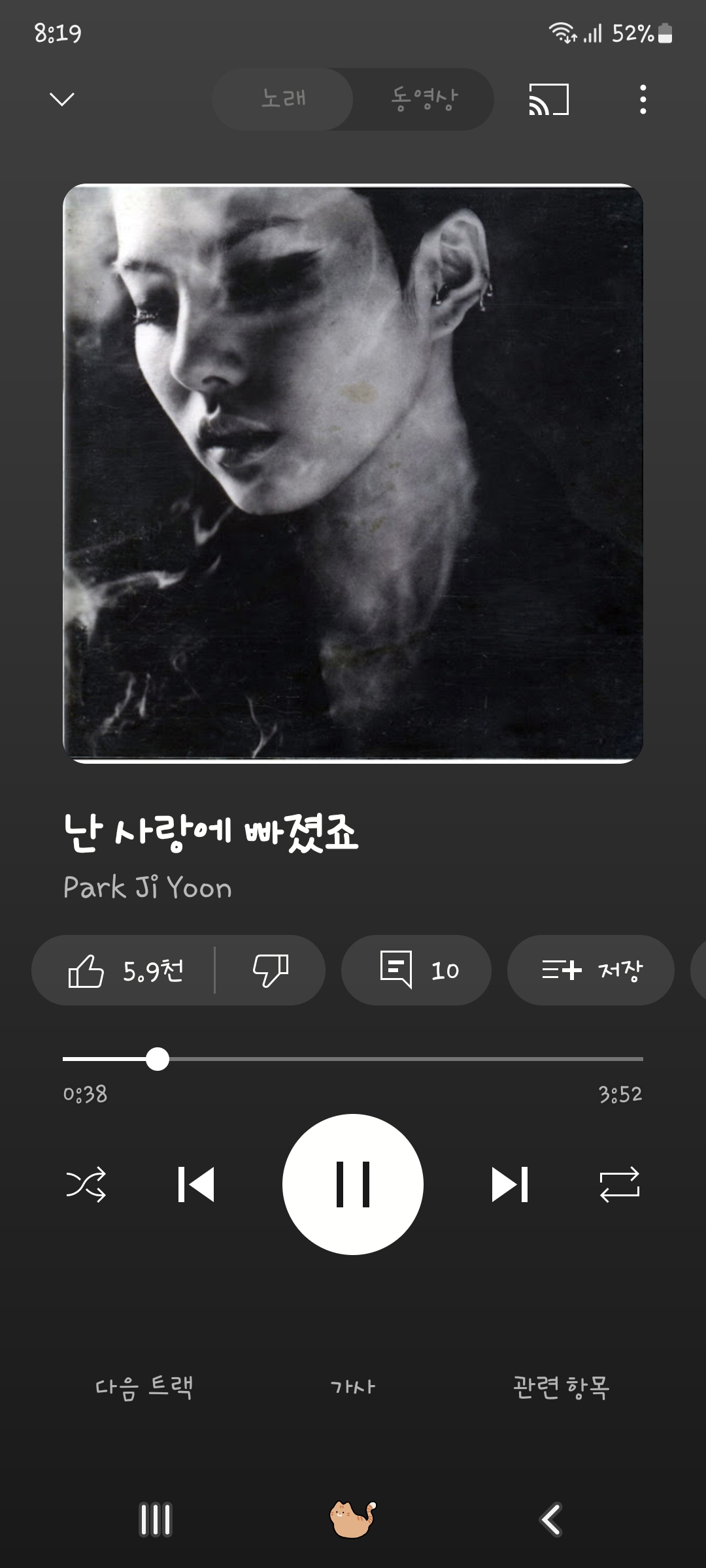Image resolution: width=706 pixels, height=1568 pixels.
Task: Tap the system back button
Action: tap(551, 1520)
